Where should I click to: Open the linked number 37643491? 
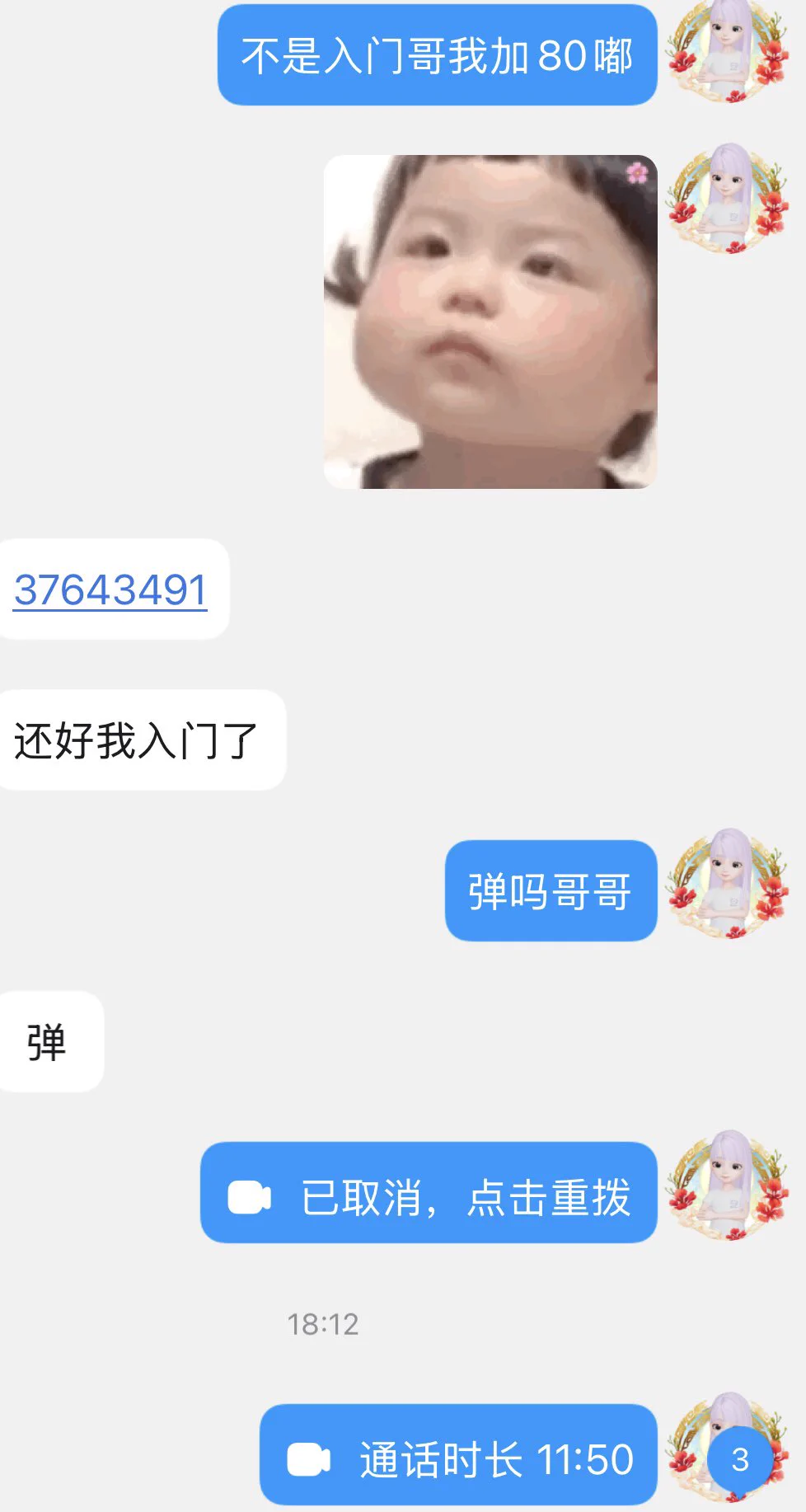pos(110,589)
